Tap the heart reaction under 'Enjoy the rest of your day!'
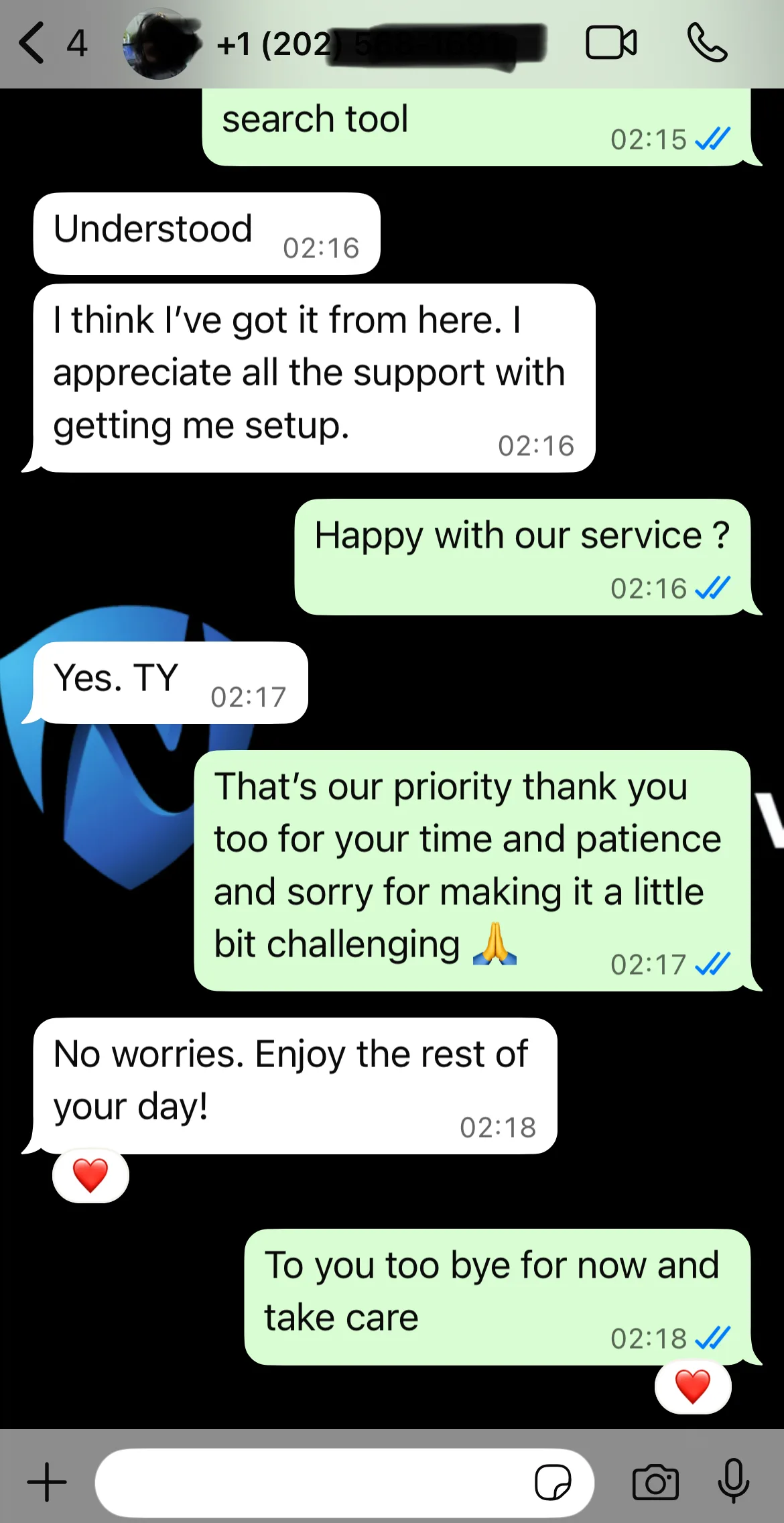The image size is (784, 1523). (90, 1174)
